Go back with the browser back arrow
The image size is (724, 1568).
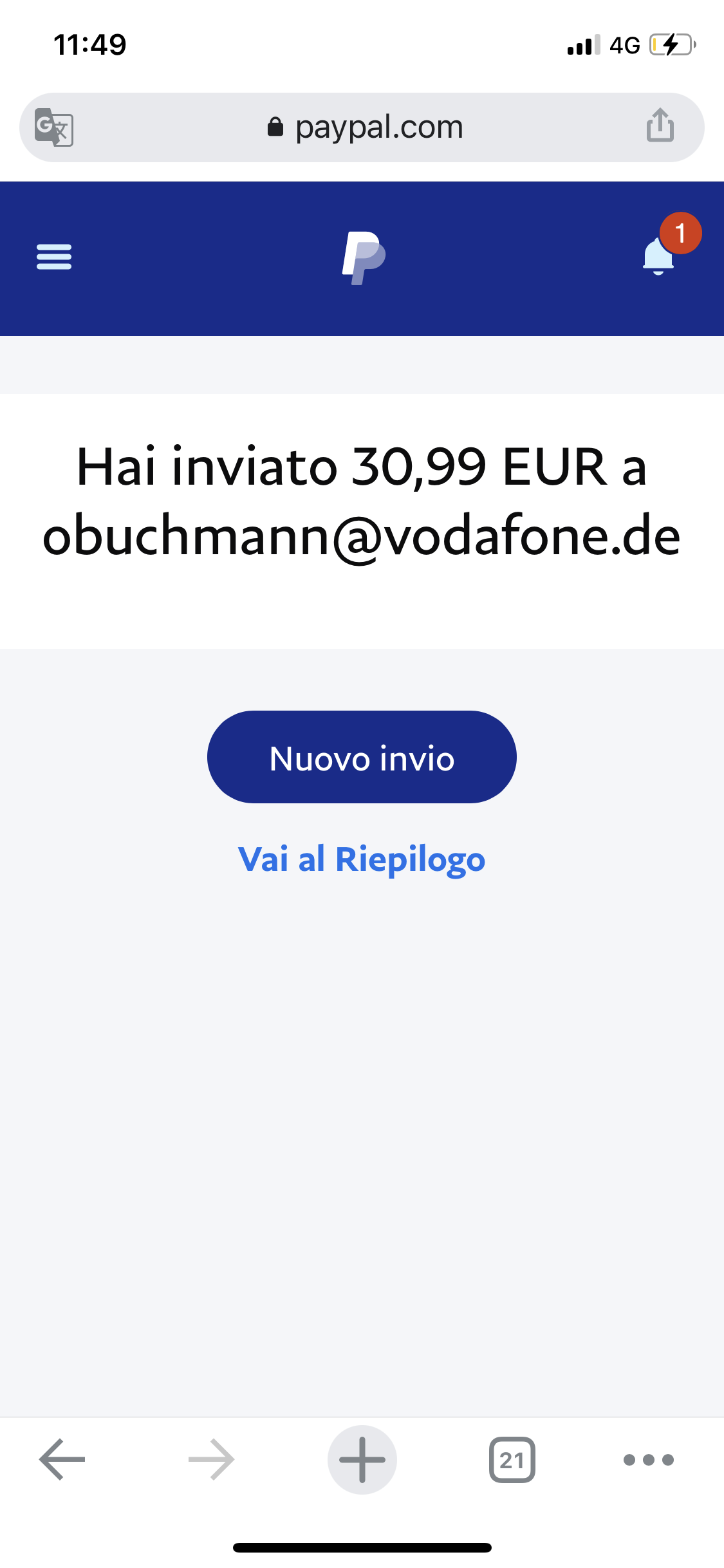[x=62, y=1460]
